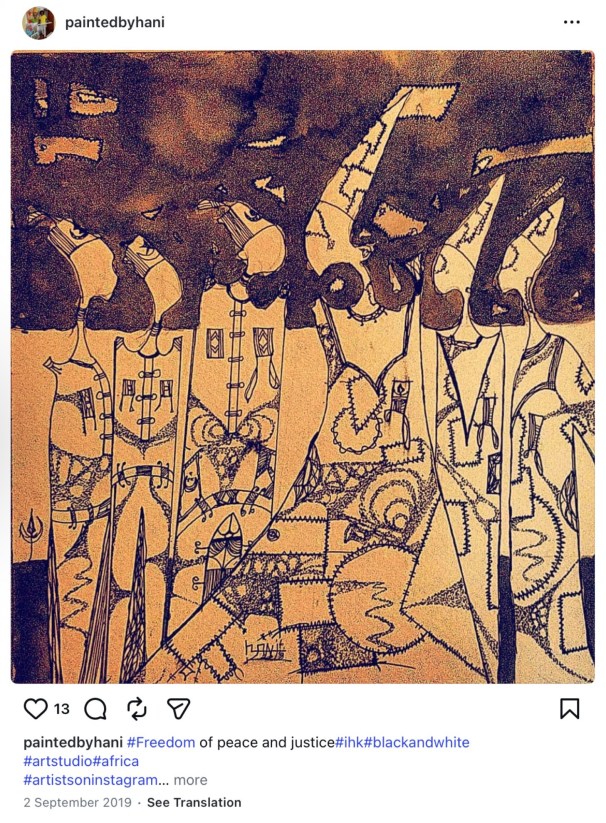Open the #ihk hashtag
Image resolution: width=606 pixels, height=823 pixels.
pos(348,742)
